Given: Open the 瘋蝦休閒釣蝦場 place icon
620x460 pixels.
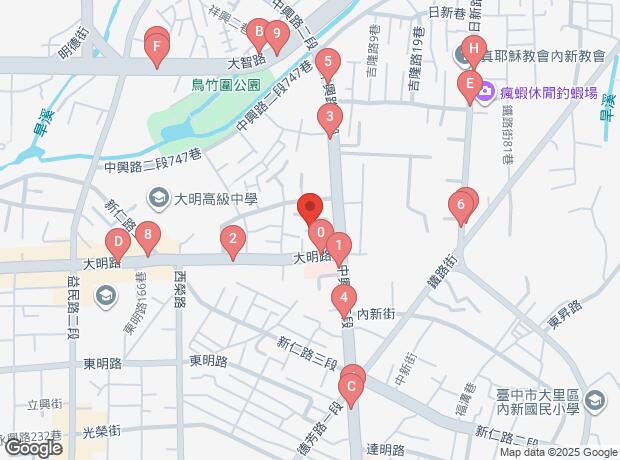Looking at the screenshot, I should [x=486, y=93].
